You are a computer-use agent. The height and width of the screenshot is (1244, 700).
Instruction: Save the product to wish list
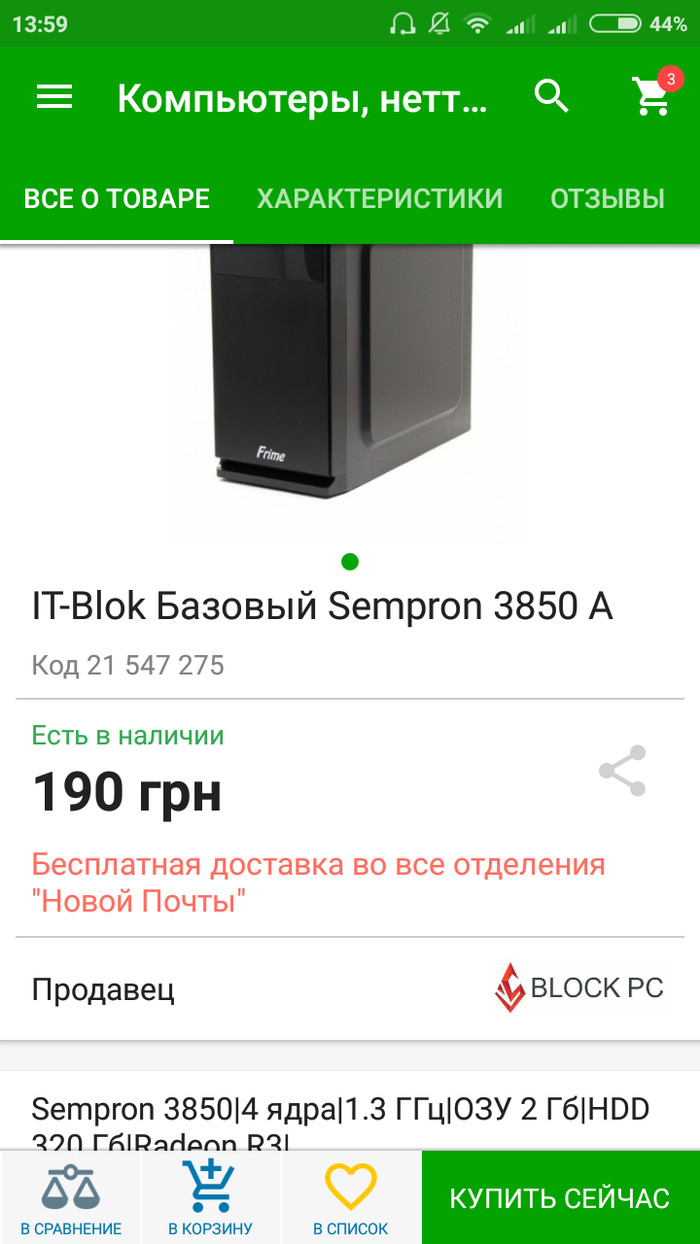coord(350,1198)
